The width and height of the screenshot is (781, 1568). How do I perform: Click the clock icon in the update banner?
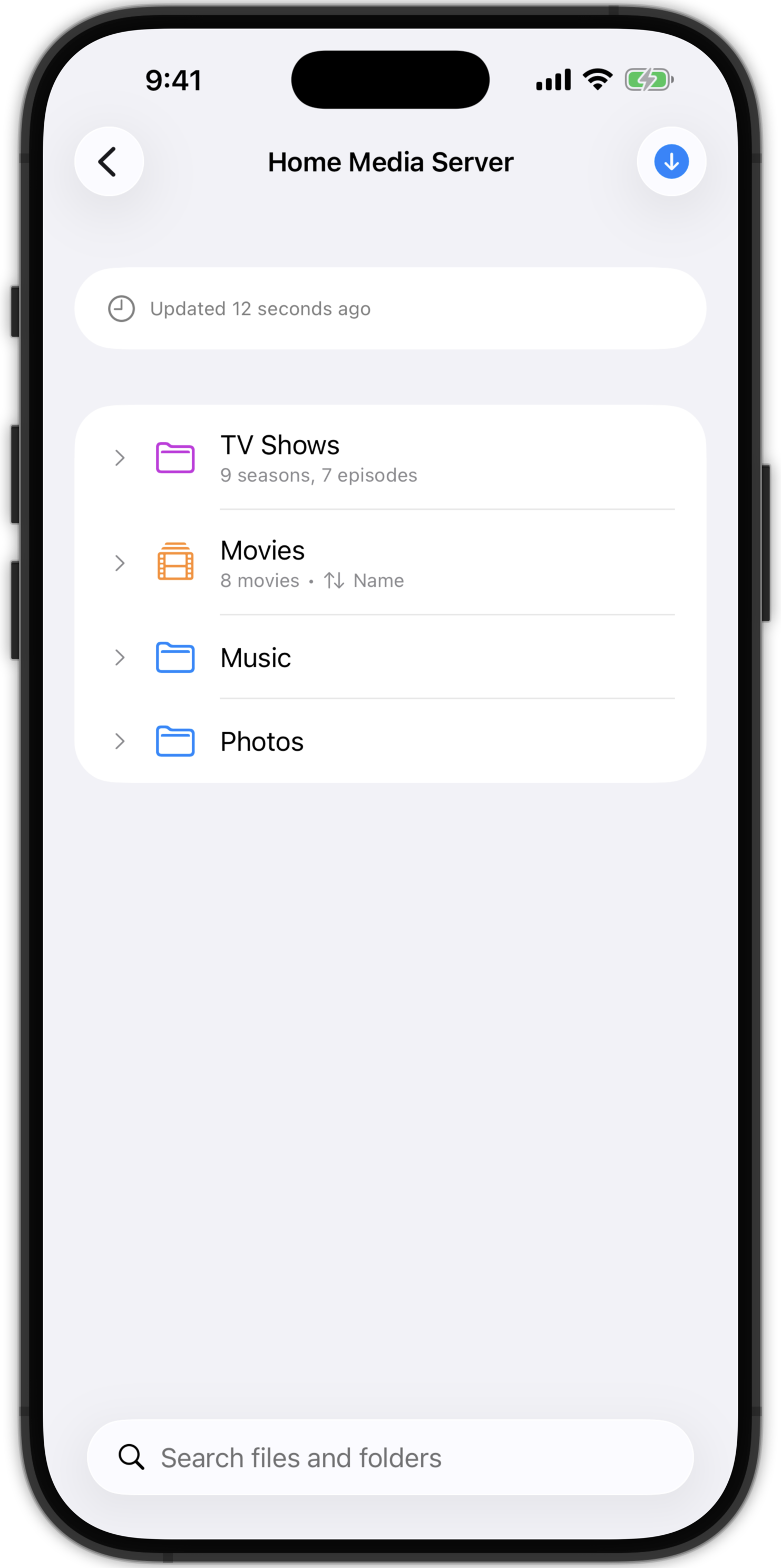[x=121, y=309]
